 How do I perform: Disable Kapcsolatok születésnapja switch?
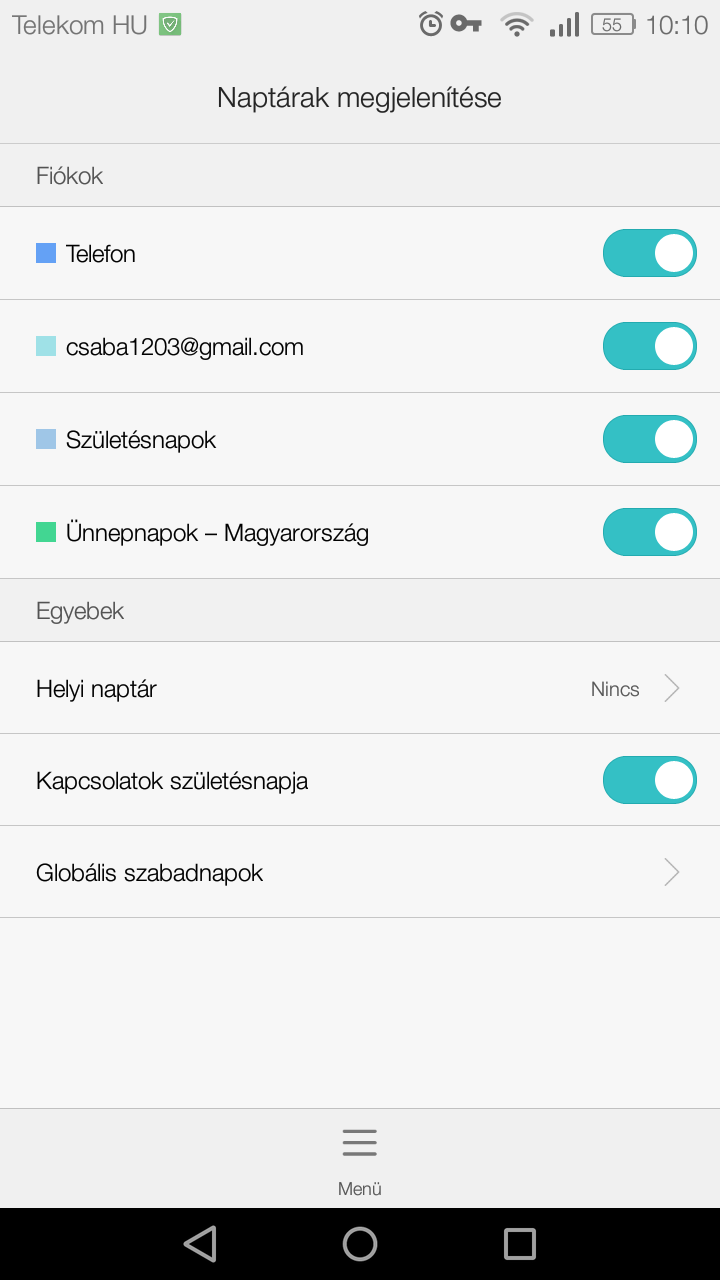[x=649, y=780]
